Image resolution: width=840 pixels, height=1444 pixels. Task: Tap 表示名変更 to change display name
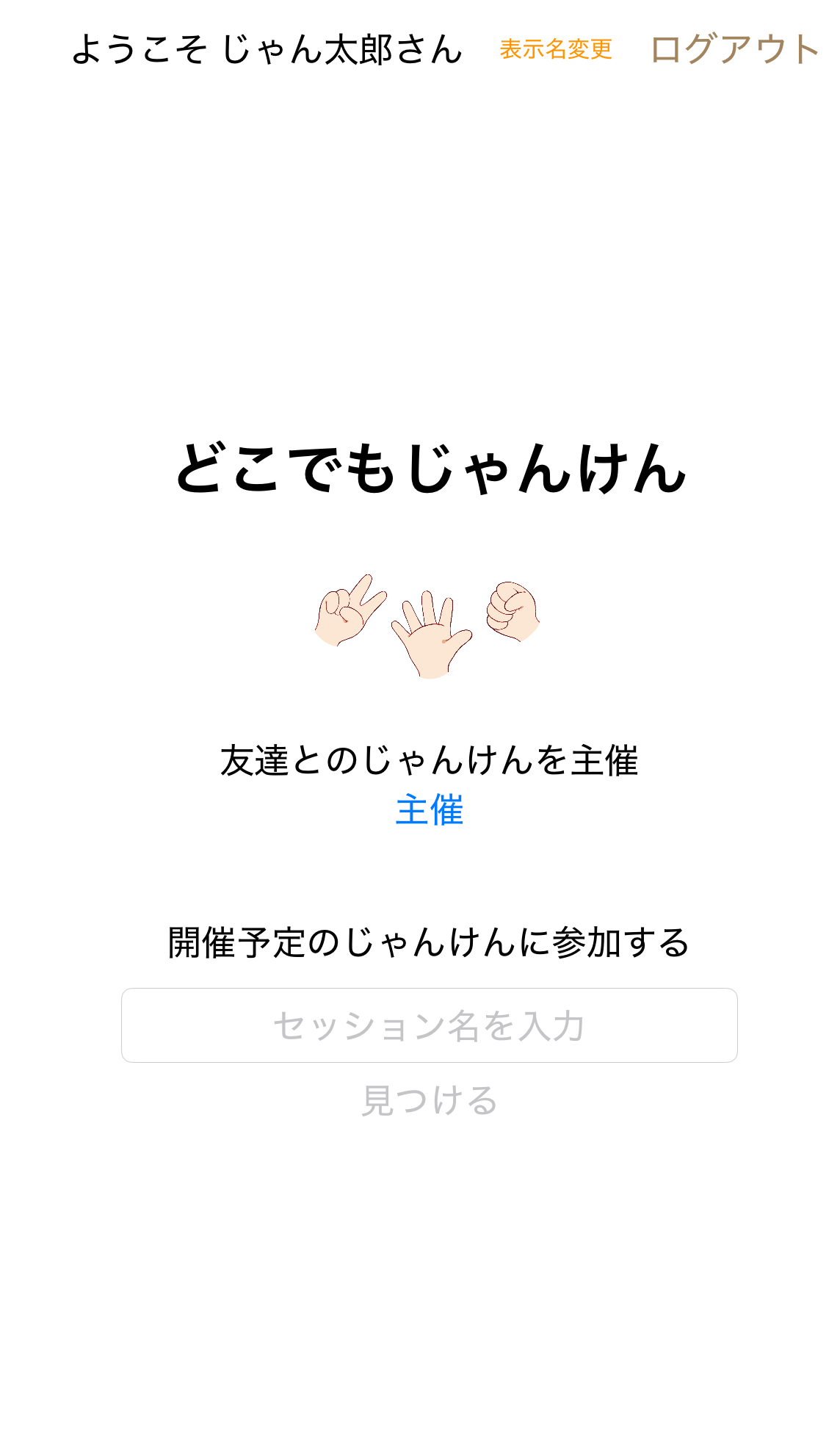pos(556,49)
